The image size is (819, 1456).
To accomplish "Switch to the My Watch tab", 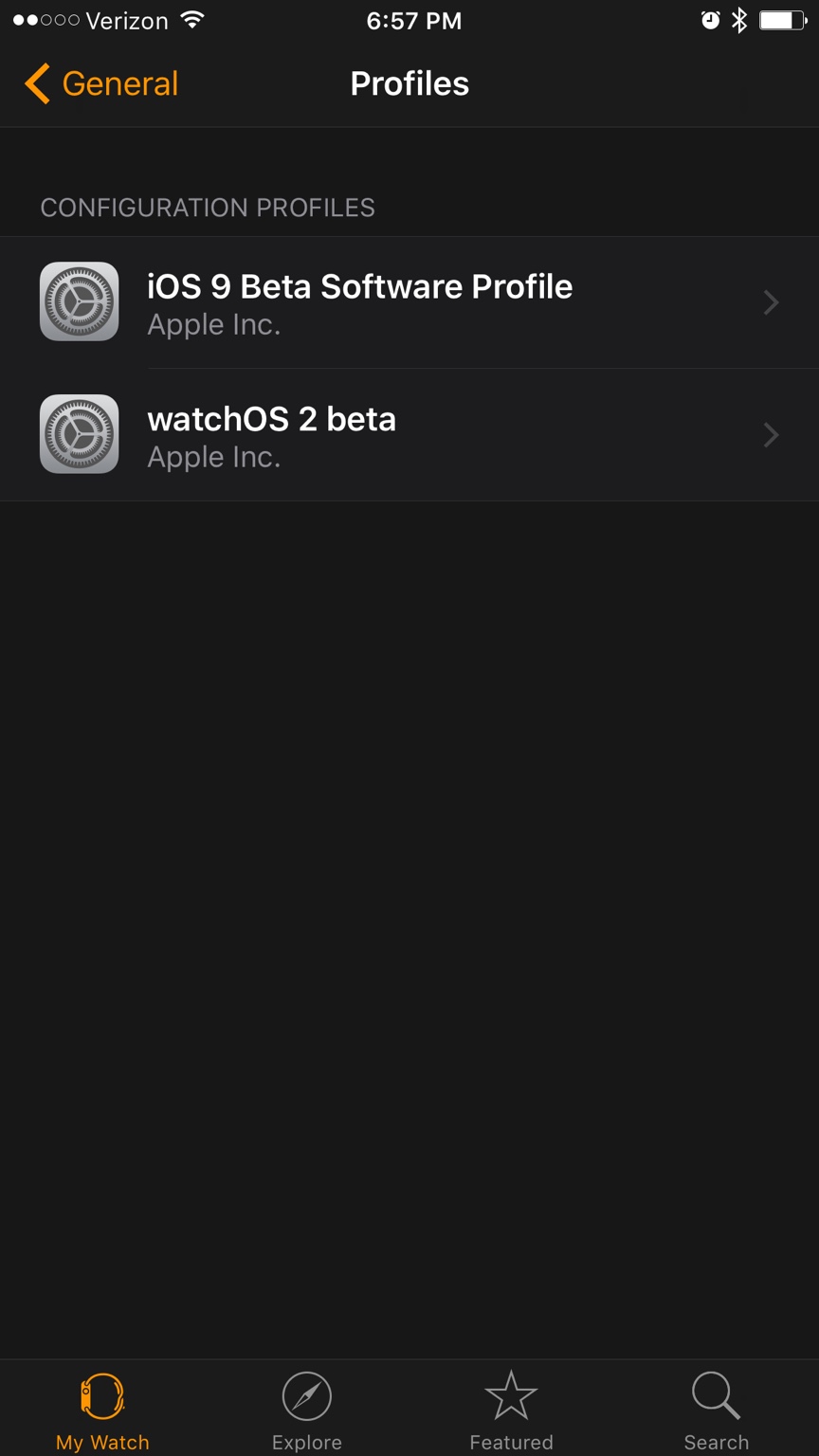I will coord(102,1410).
